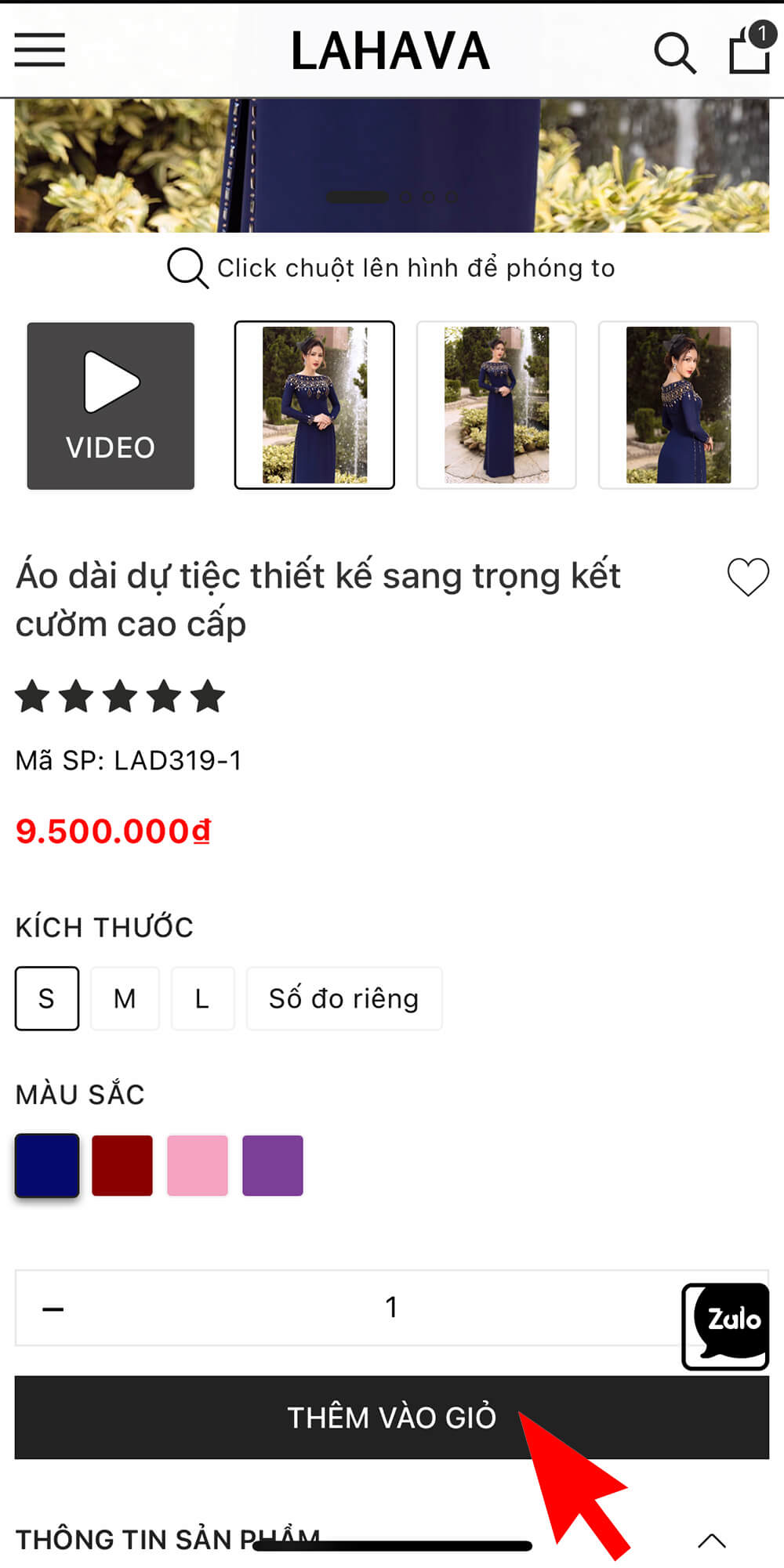Image resolution: width=784 pixels, height=1568 pixels.
Task: View the third product photo thumbnail
Action: coord(678,405)
